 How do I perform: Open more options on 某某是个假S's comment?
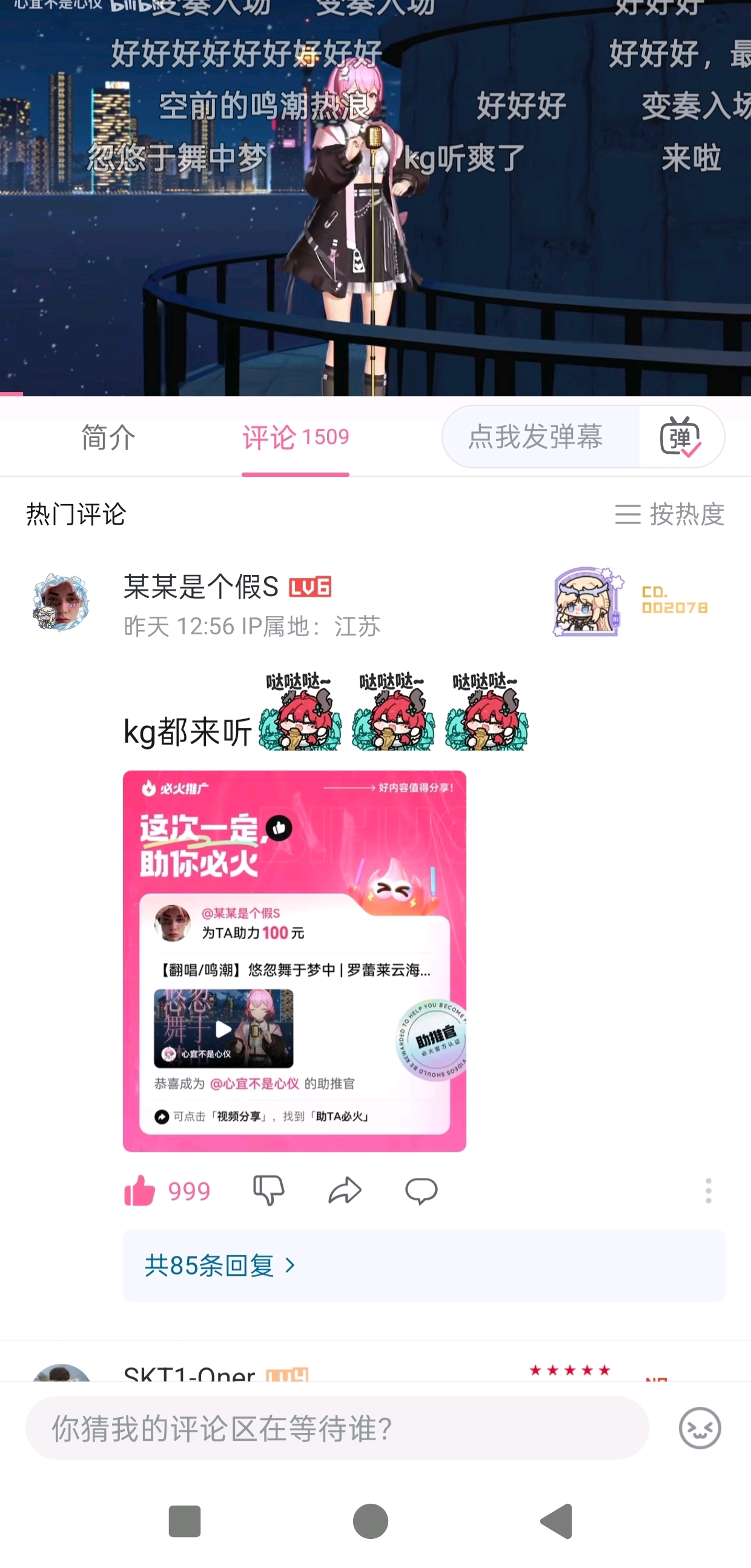point(708,1191)
